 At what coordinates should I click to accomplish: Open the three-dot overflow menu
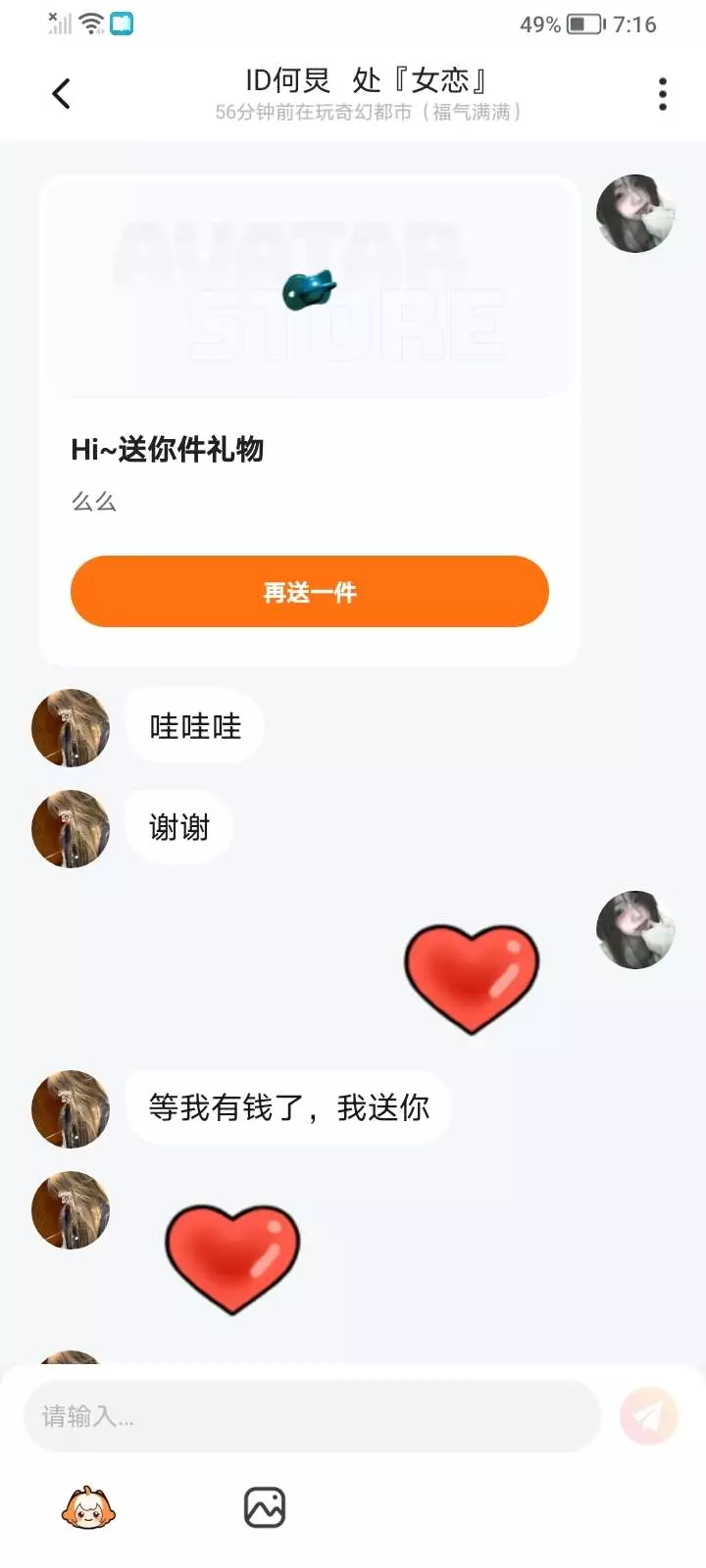[663, 94]
